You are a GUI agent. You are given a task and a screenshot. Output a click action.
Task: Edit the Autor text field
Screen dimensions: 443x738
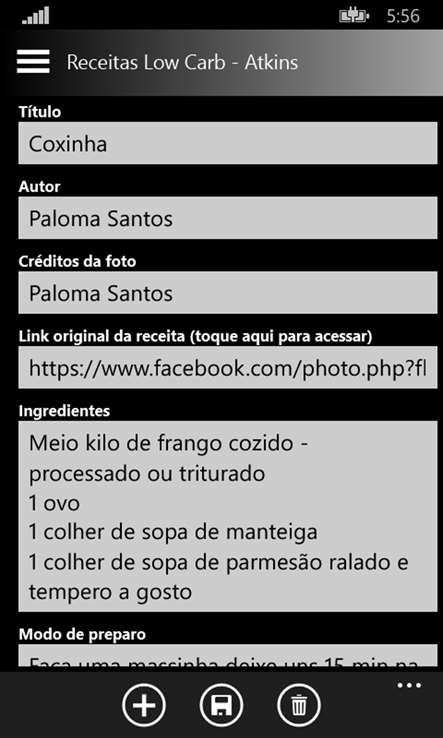point(228,218)
